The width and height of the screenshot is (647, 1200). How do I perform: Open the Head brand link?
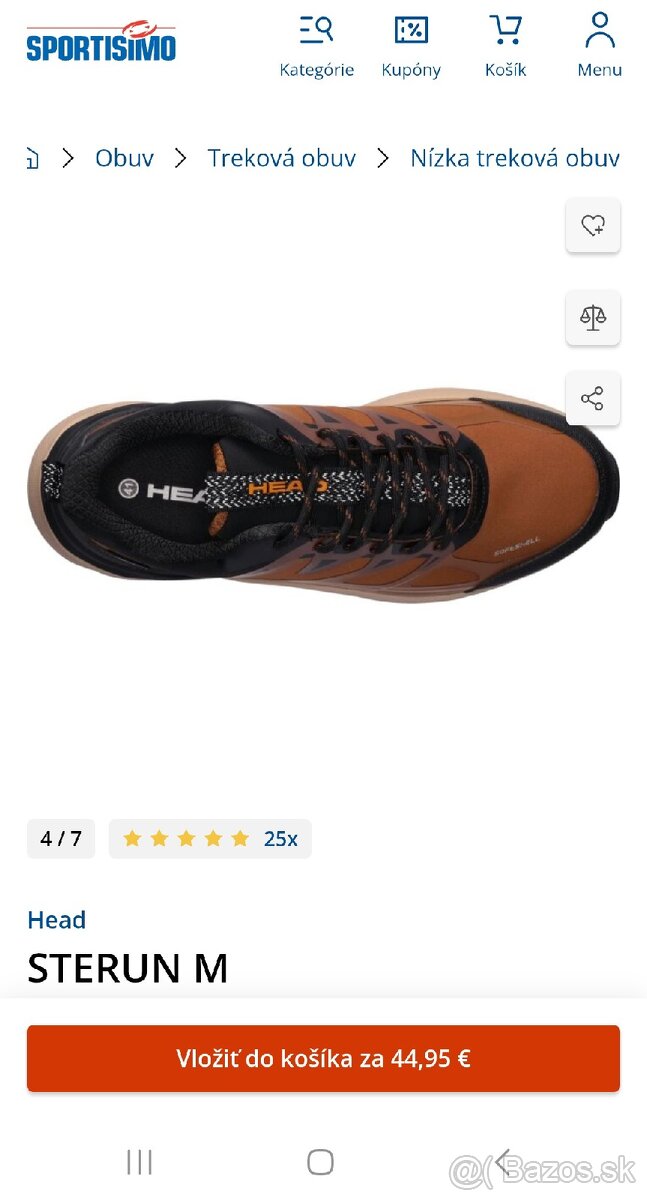coord(56,920)
